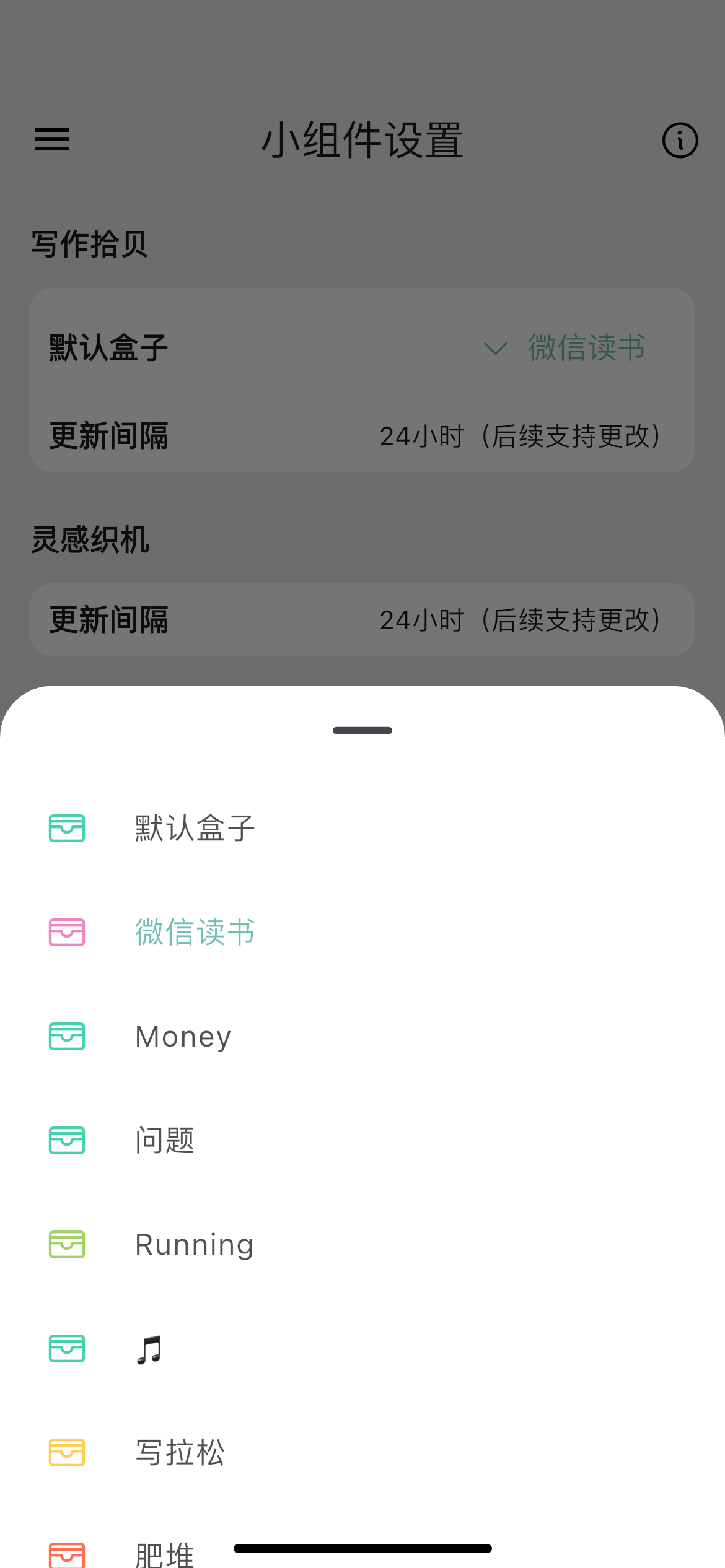725x1568 pixels.
Task: Select the music note box
Action: [x=362, y=1349]
